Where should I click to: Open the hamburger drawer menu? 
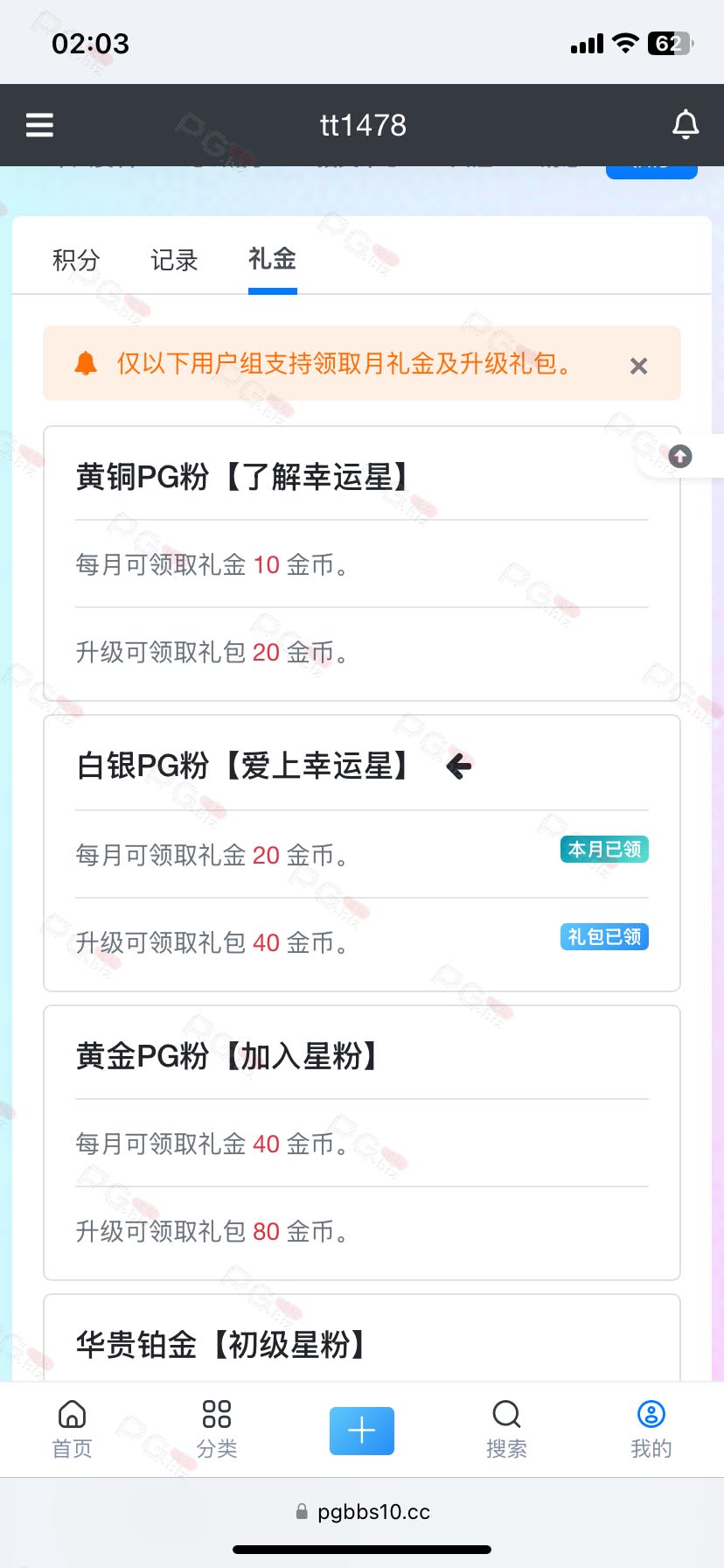(39, 125)
